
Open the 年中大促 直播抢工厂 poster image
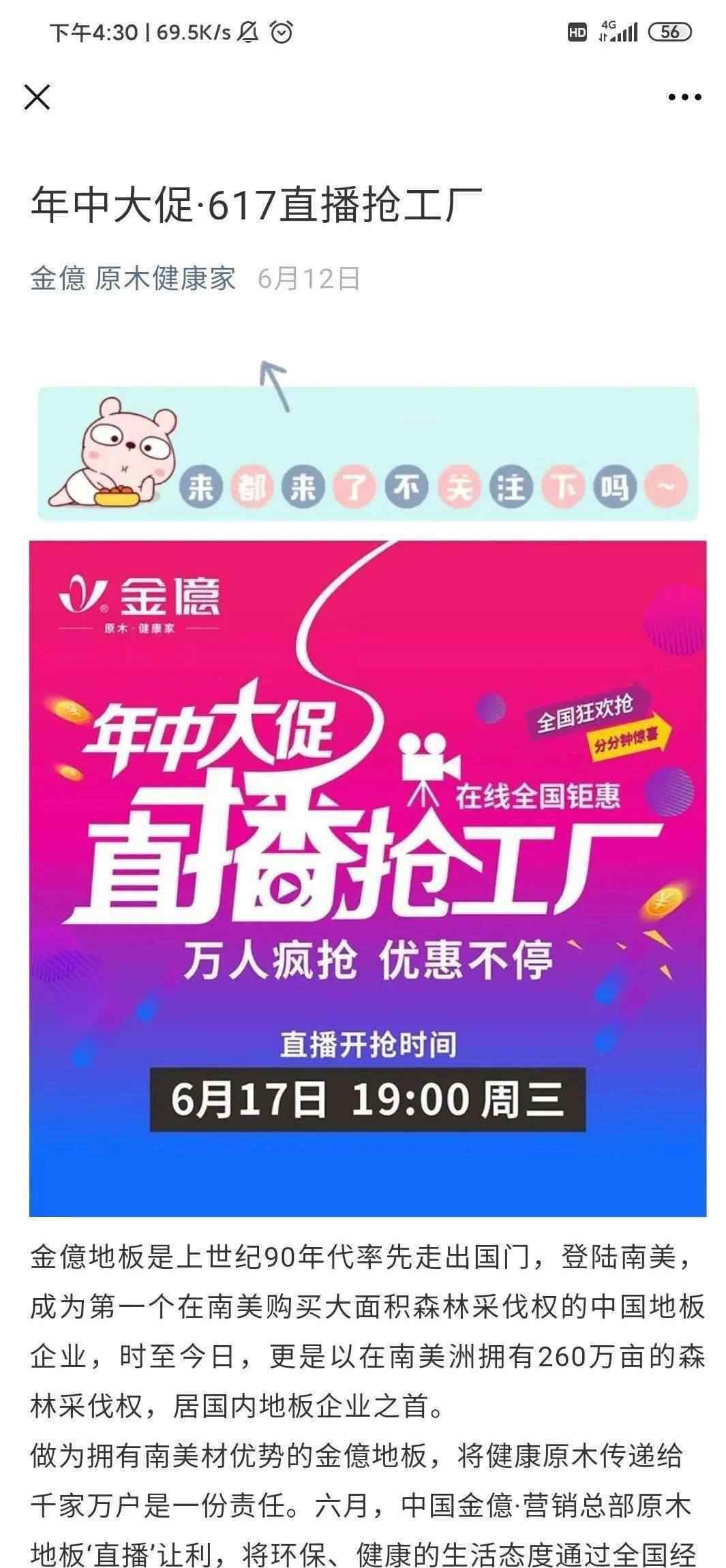pyautogui.click(x=367, y=878)
